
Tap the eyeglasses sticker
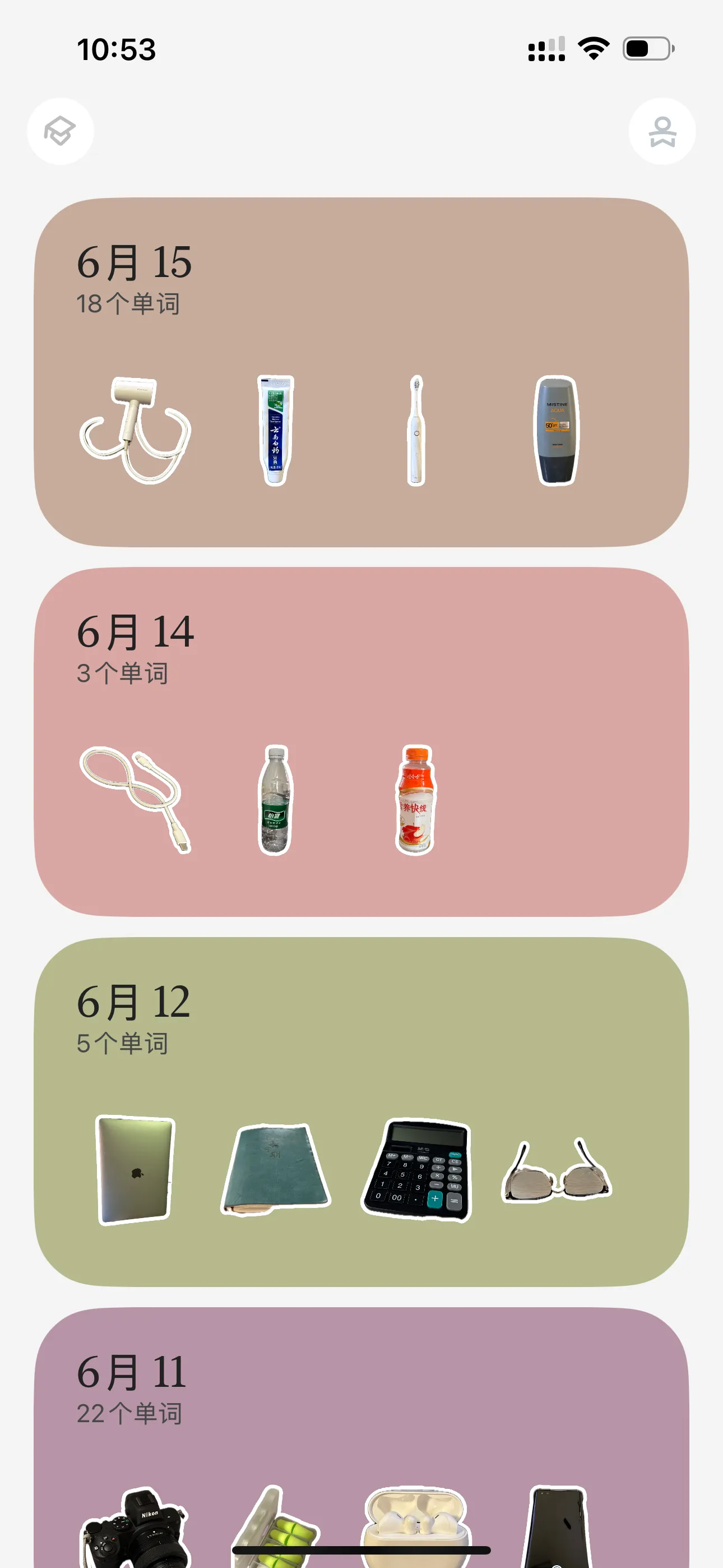(555, 1172)
